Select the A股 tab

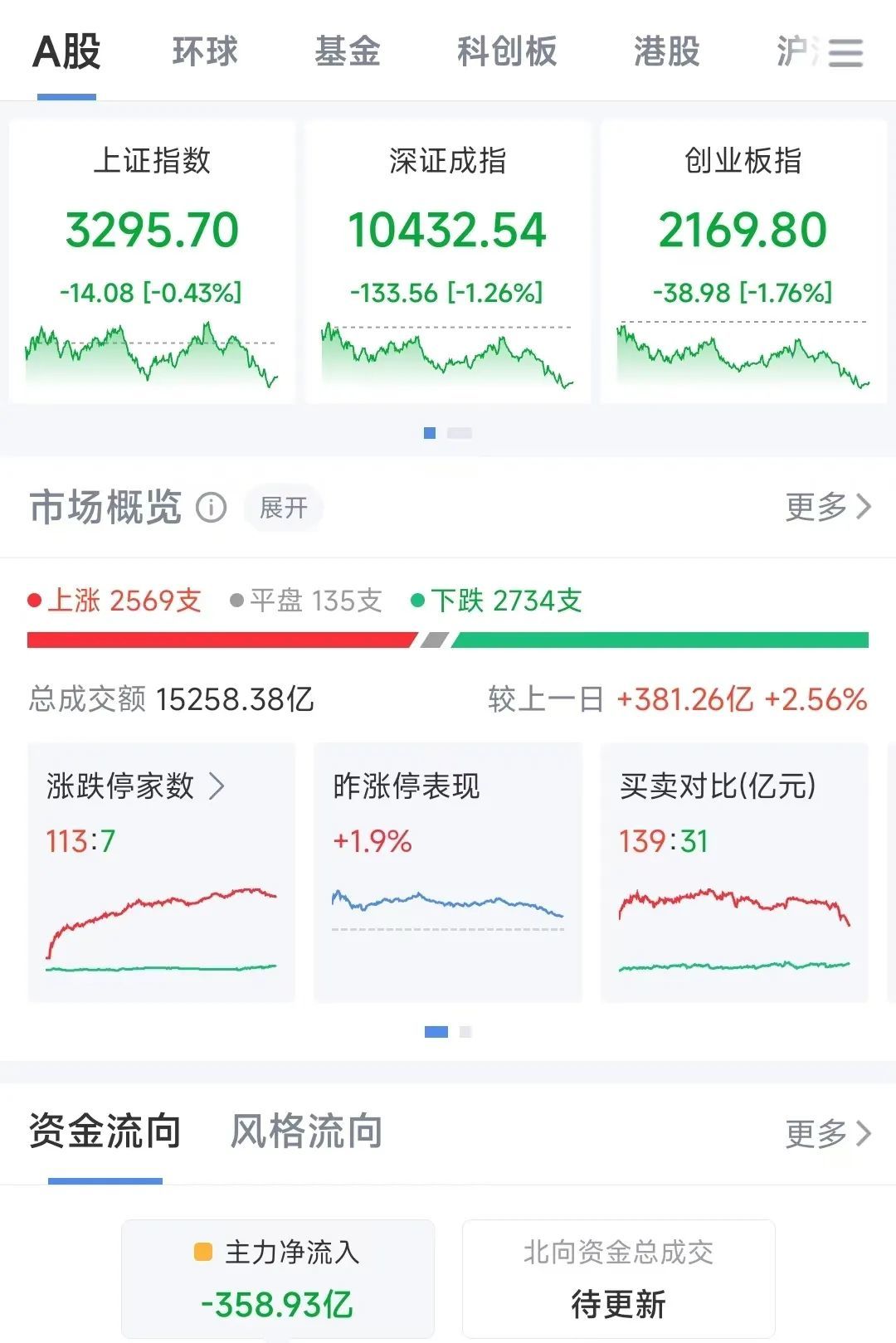click(66, 51)
